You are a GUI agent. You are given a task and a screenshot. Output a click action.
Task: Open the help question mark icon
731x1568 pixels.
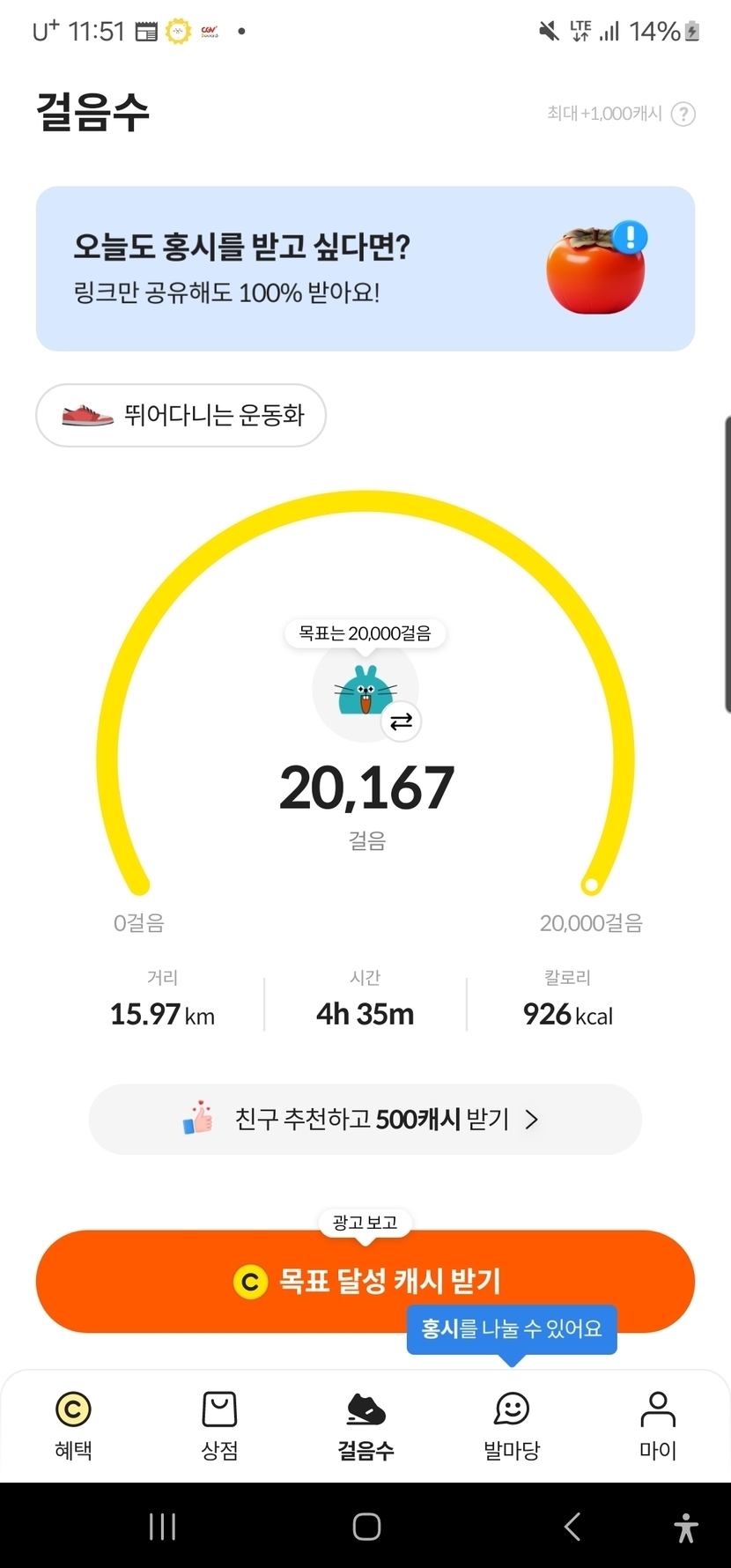(683, 114)
